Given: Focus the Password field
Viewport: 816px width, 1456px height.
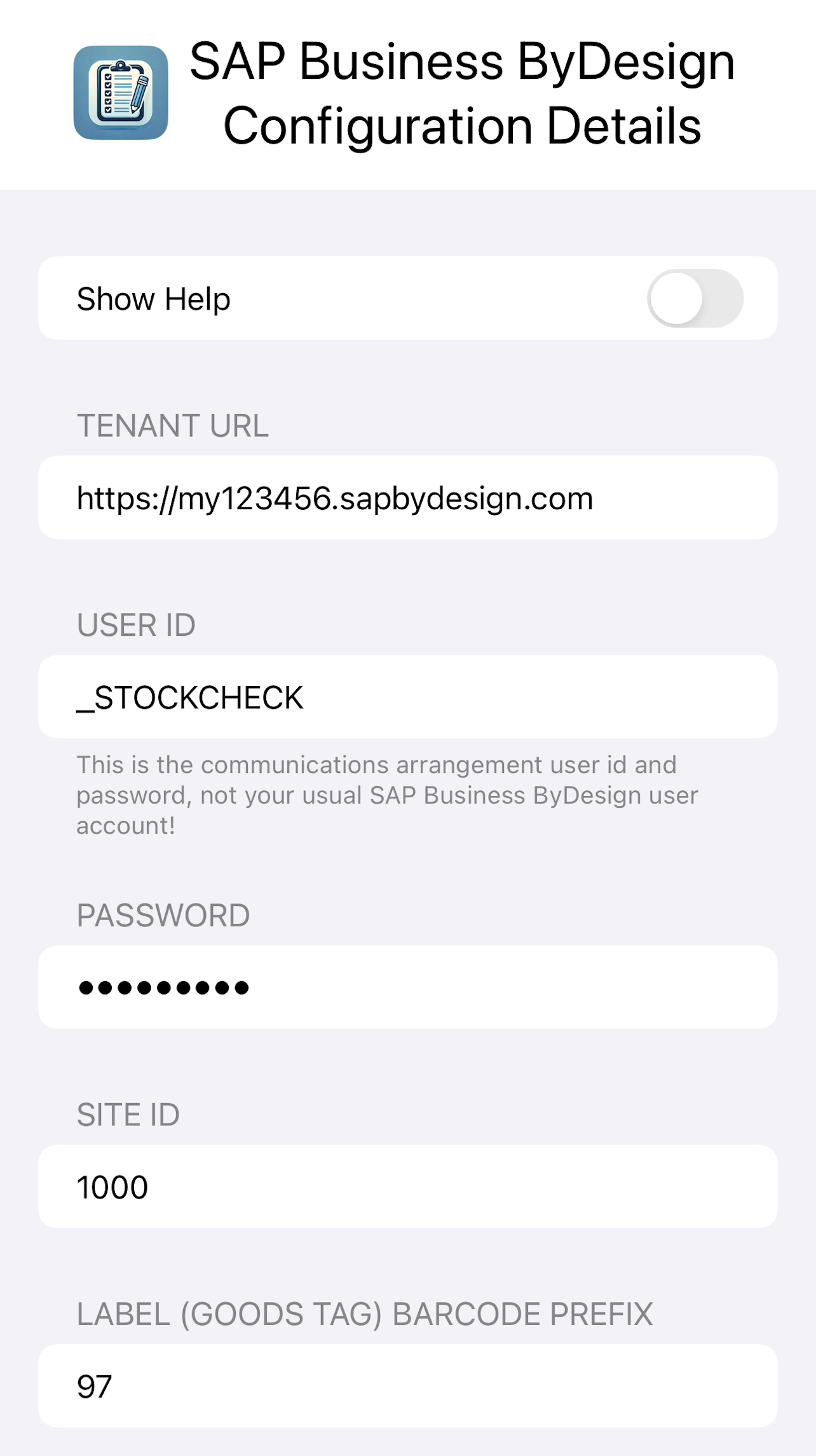Looking at the screenshot, I should (408, 987).
